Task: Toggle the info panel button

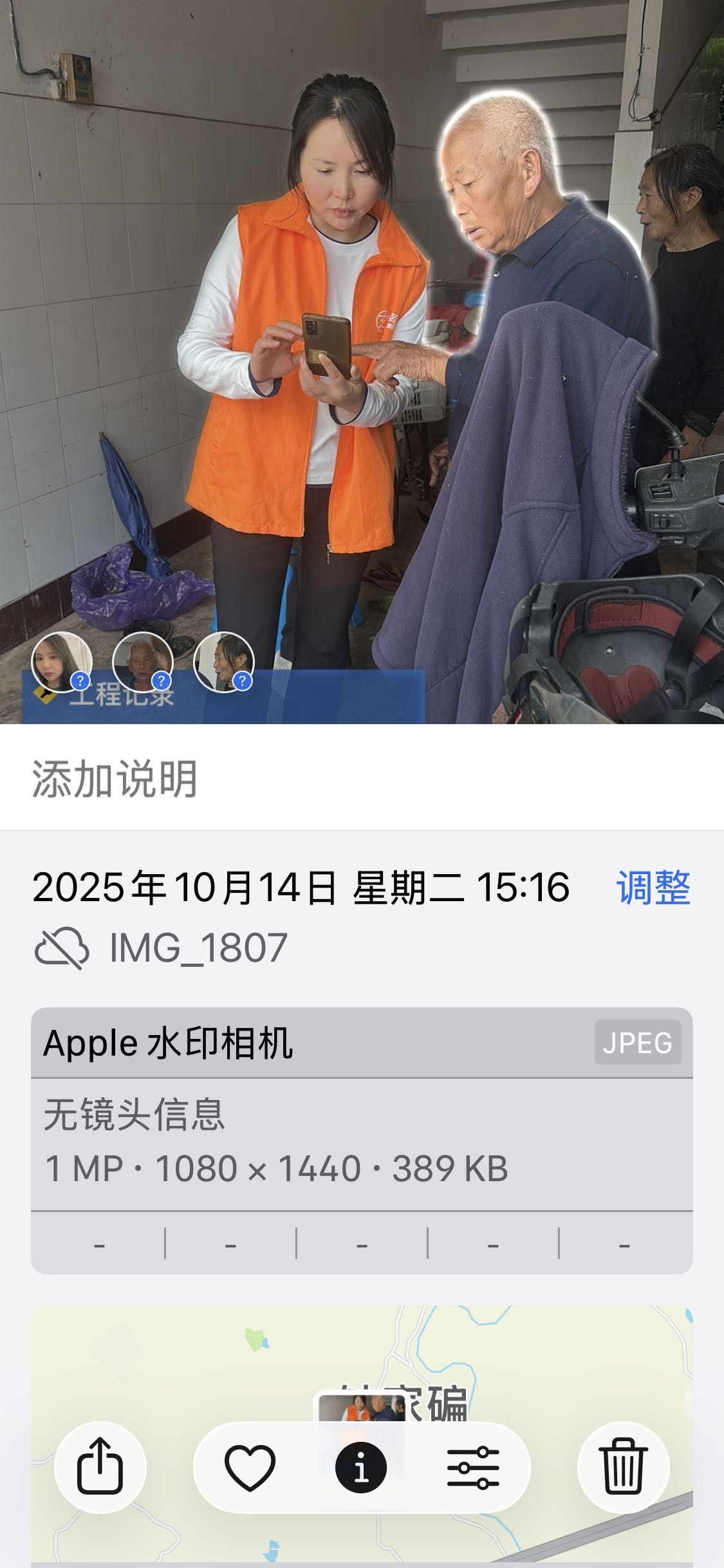Action: coord(361,1467)
